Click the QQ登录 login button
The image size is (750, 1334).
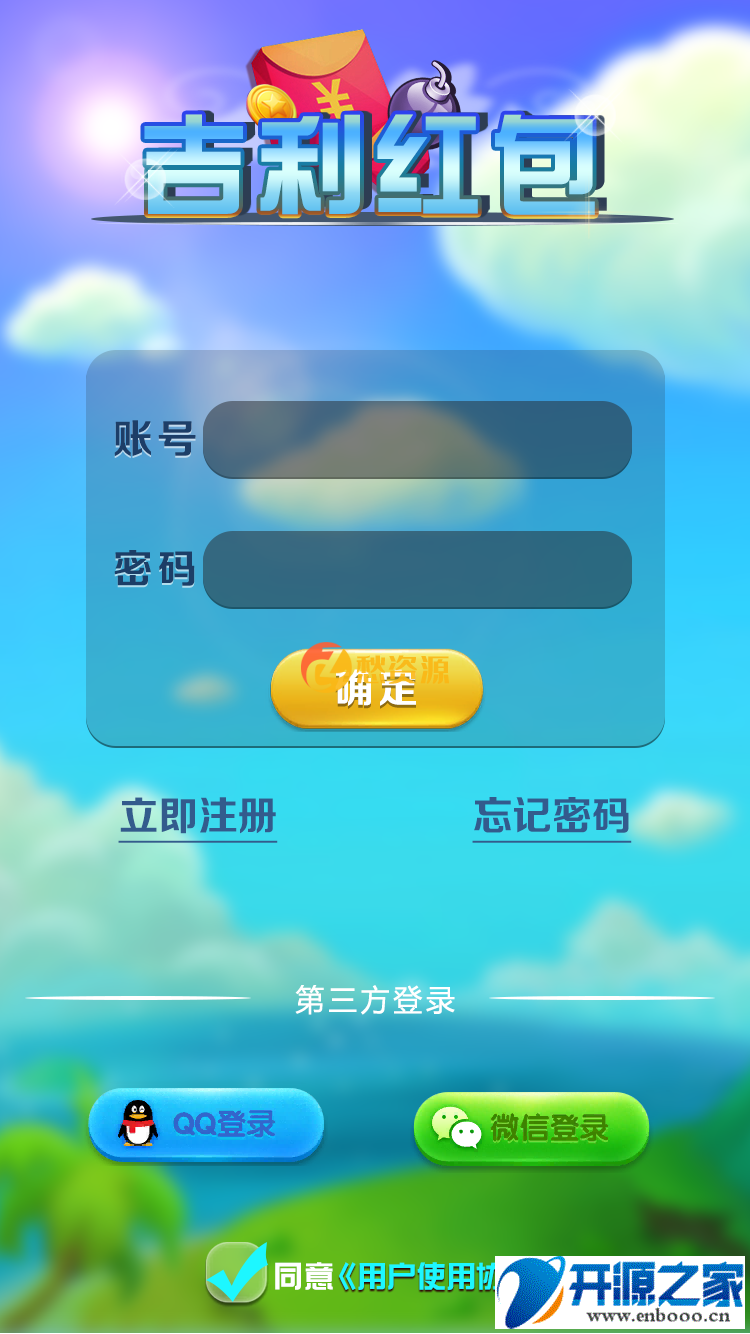coord(207,1125)
